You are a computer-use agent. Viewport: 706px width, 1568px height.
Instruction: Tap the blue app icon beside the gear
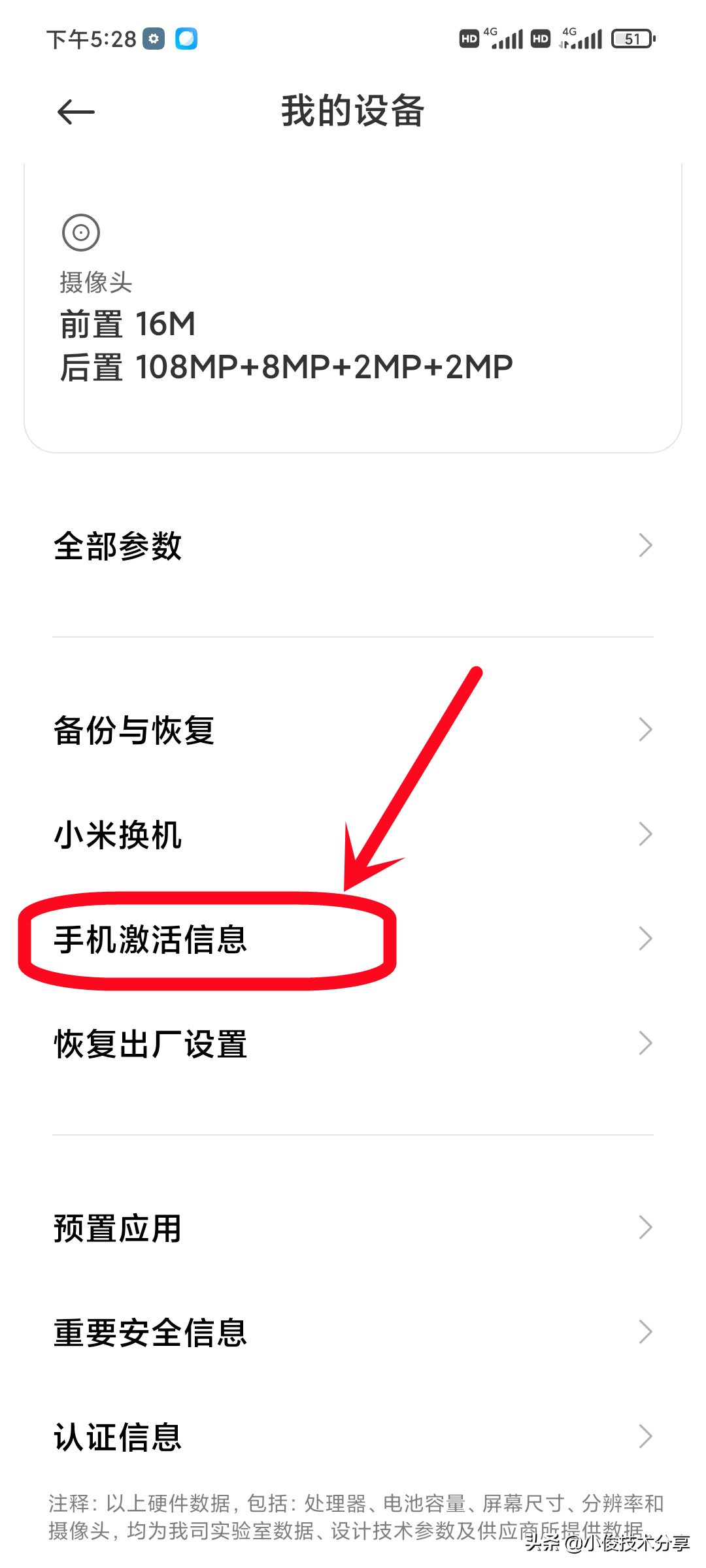pos(187,40)
